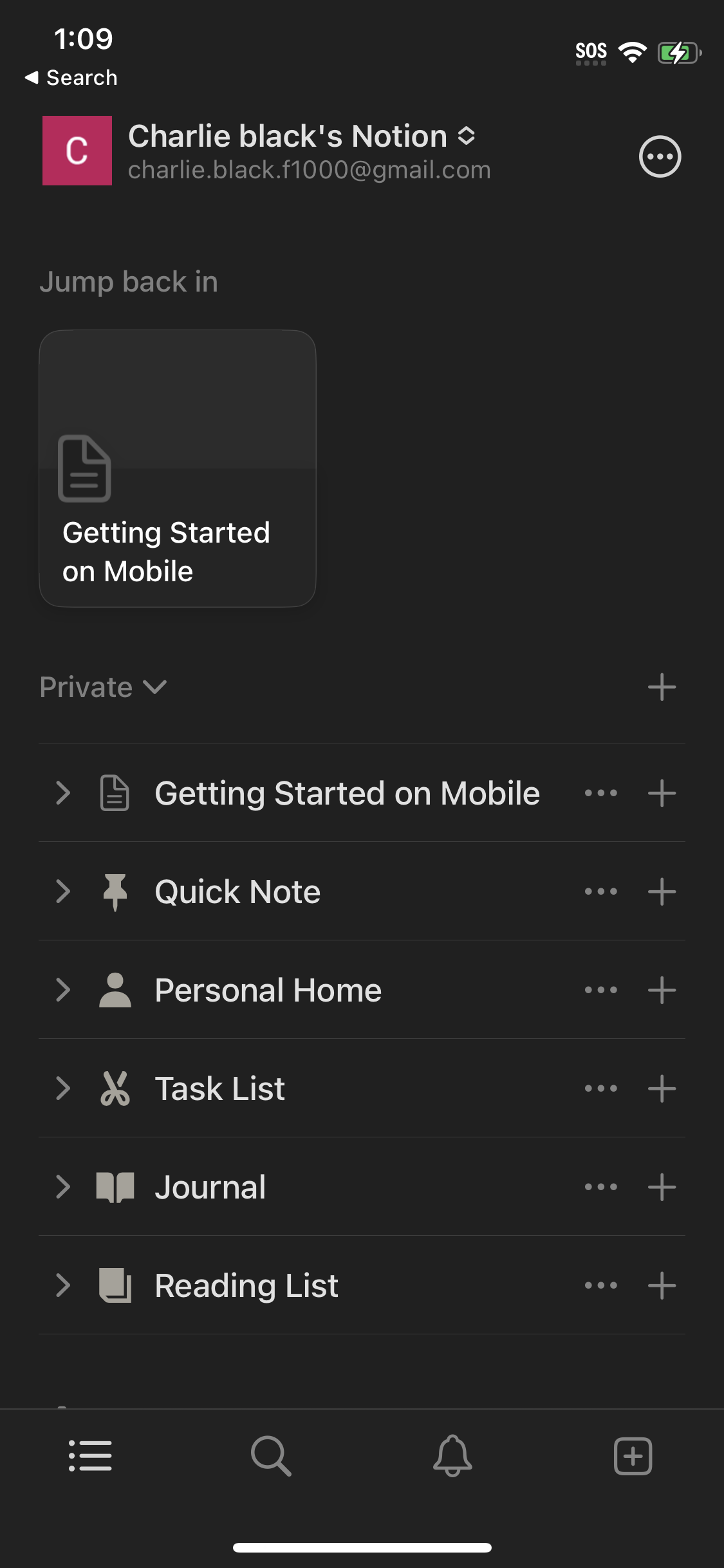Tap Search to go back
724x1568 pixels.
click(x=71, y=77)
